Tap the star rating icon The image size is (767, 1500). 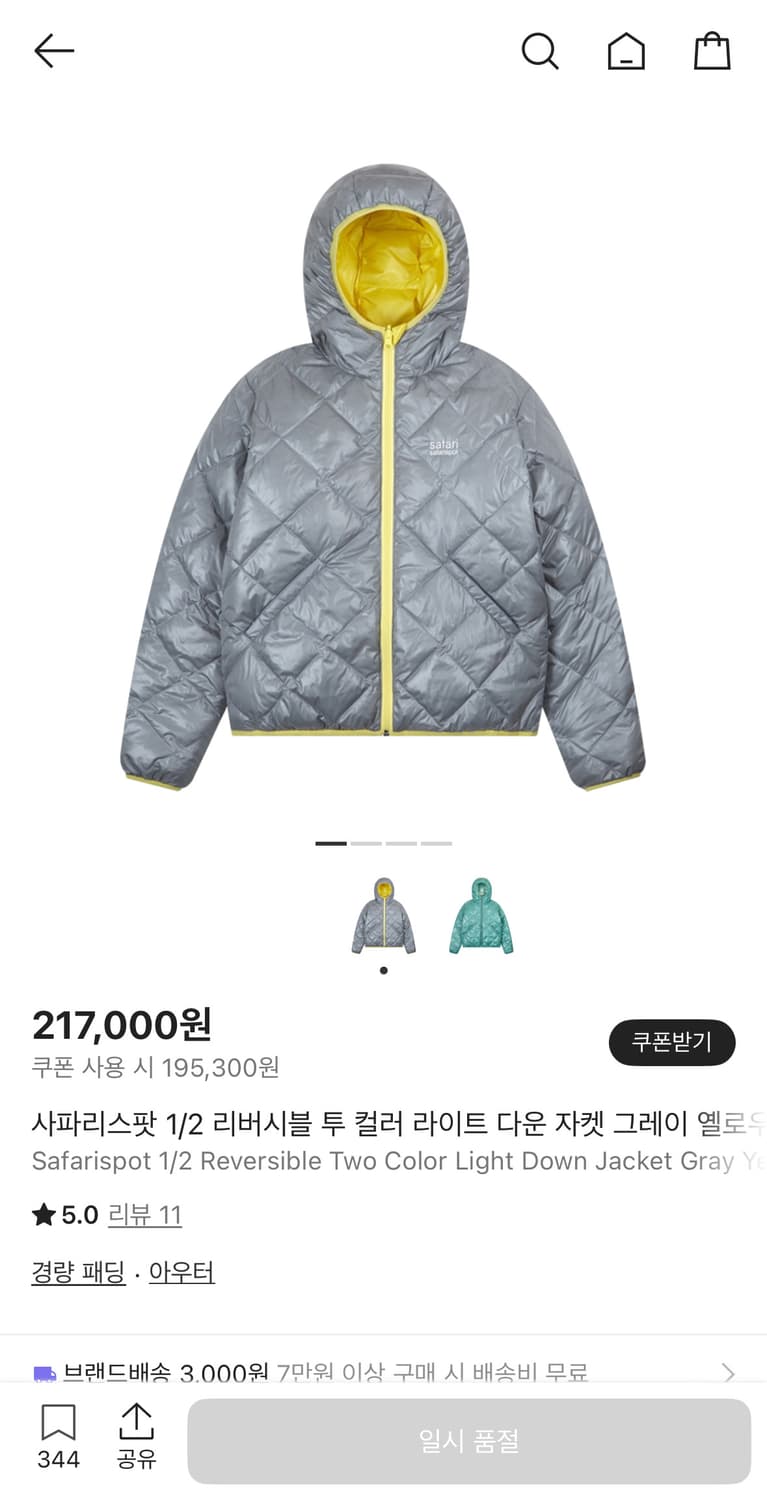tap(41, 1214)
